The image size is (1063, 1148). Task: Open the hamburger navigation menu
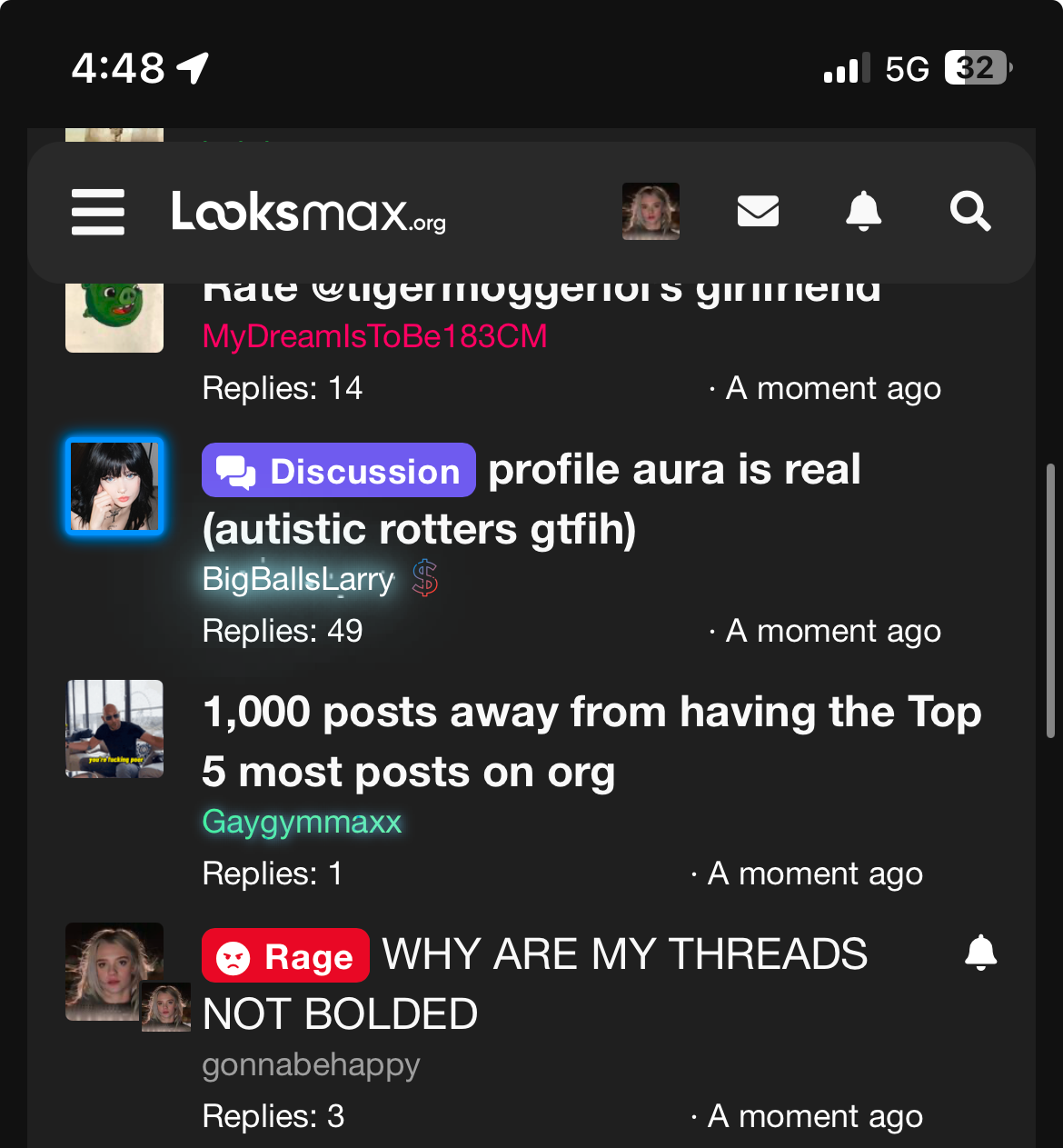coord(98,212)
